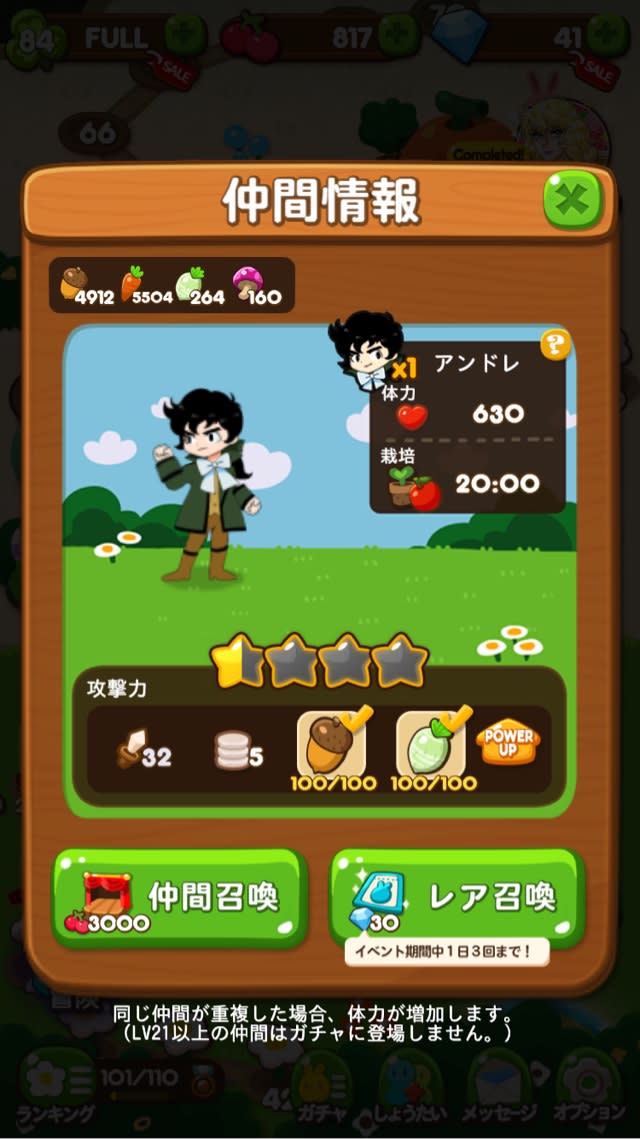Summon a companion with 仲間召喚 for 3000
The width and height of the screenshot is (640, 1139).
pyautogui.click(x=178, y=898)
